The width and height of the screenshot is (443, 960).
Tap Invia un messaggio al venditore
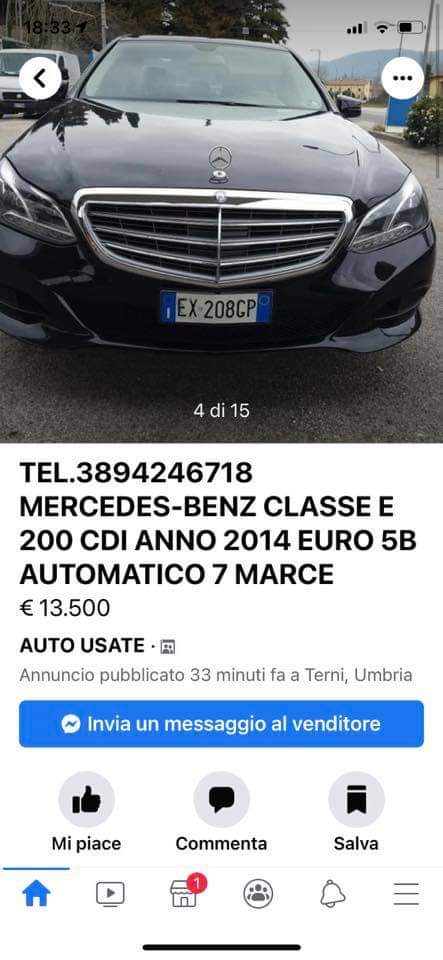point(222,724)
